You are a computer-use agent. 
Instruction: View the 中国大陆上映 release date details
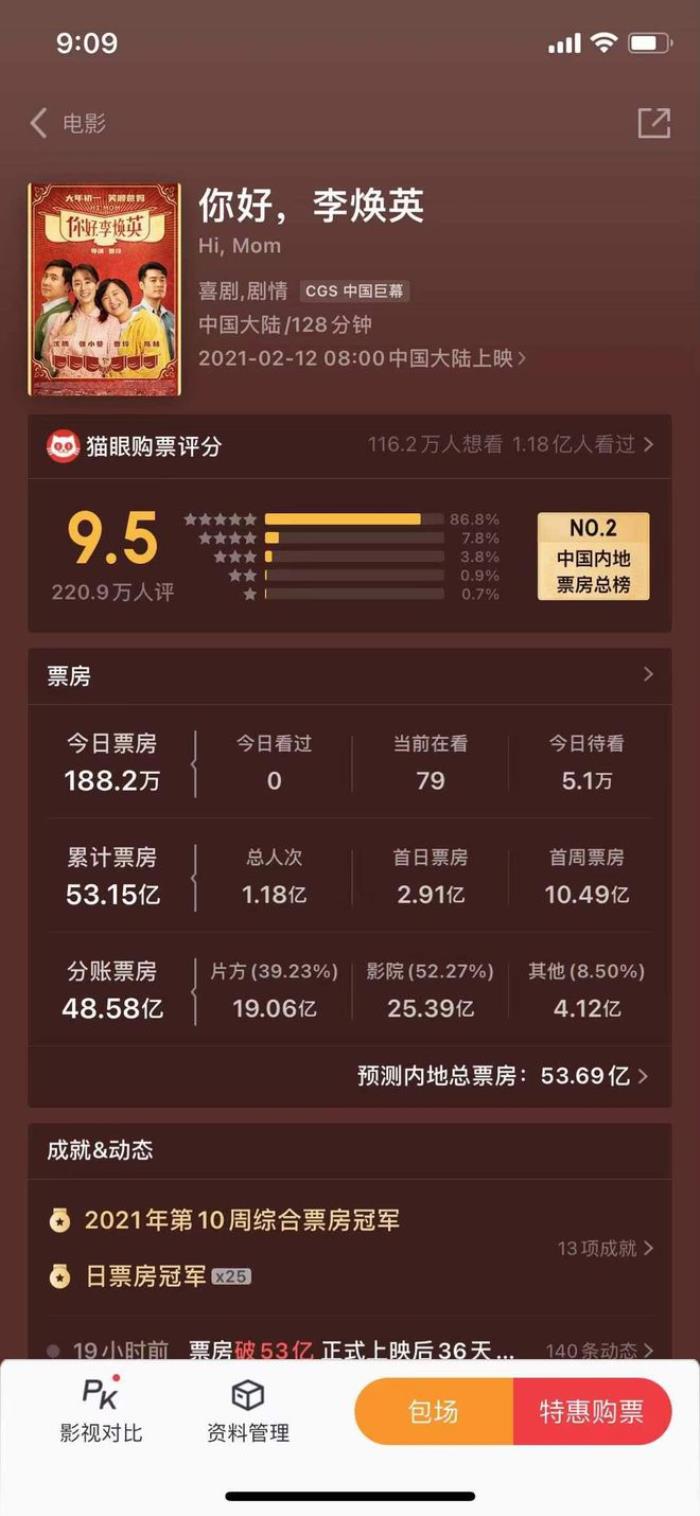click(x=362, y=358)
